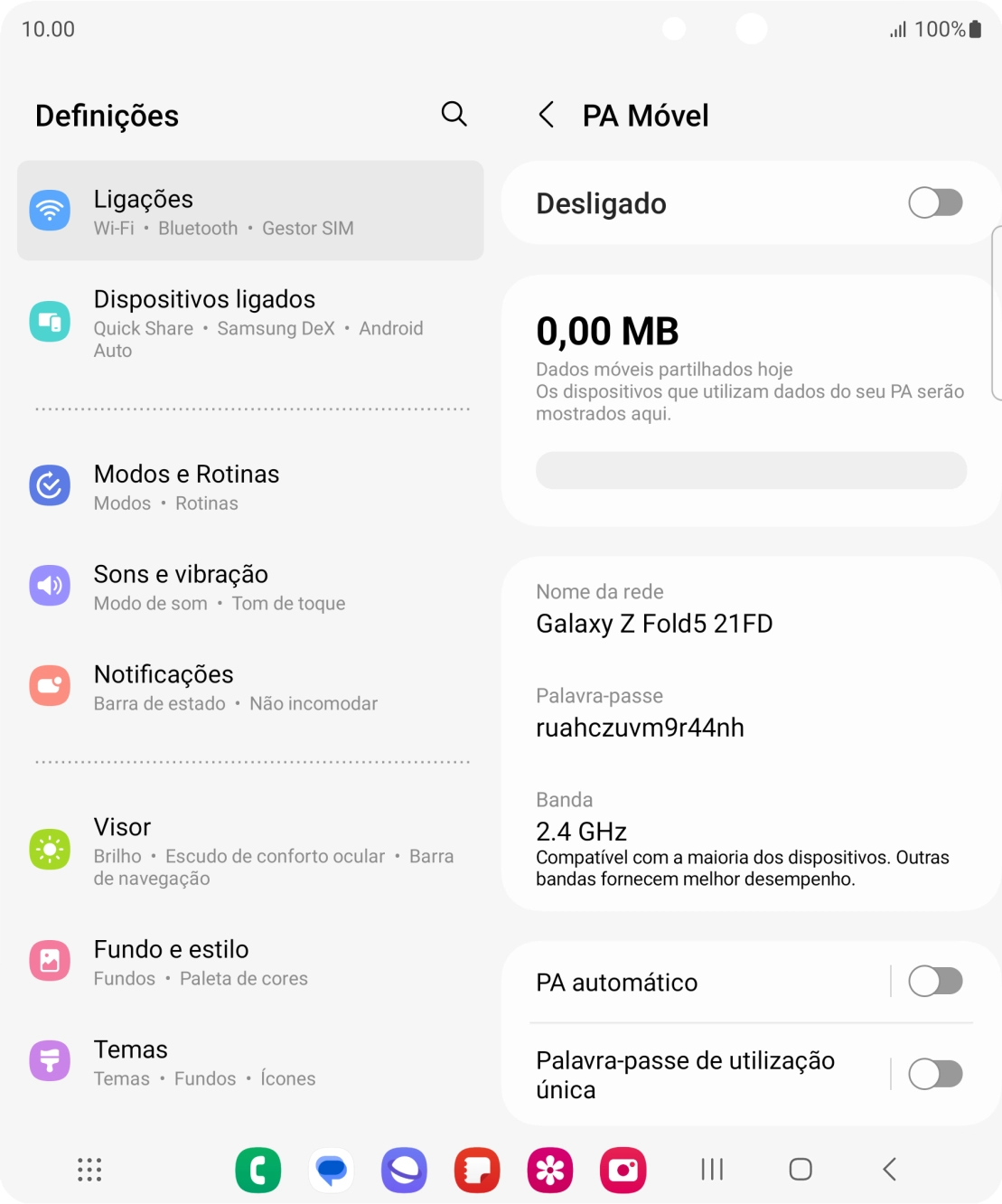Screen dimensions: 1002x1204
Task: Open Ligações settings
Action: click(250, 211)
